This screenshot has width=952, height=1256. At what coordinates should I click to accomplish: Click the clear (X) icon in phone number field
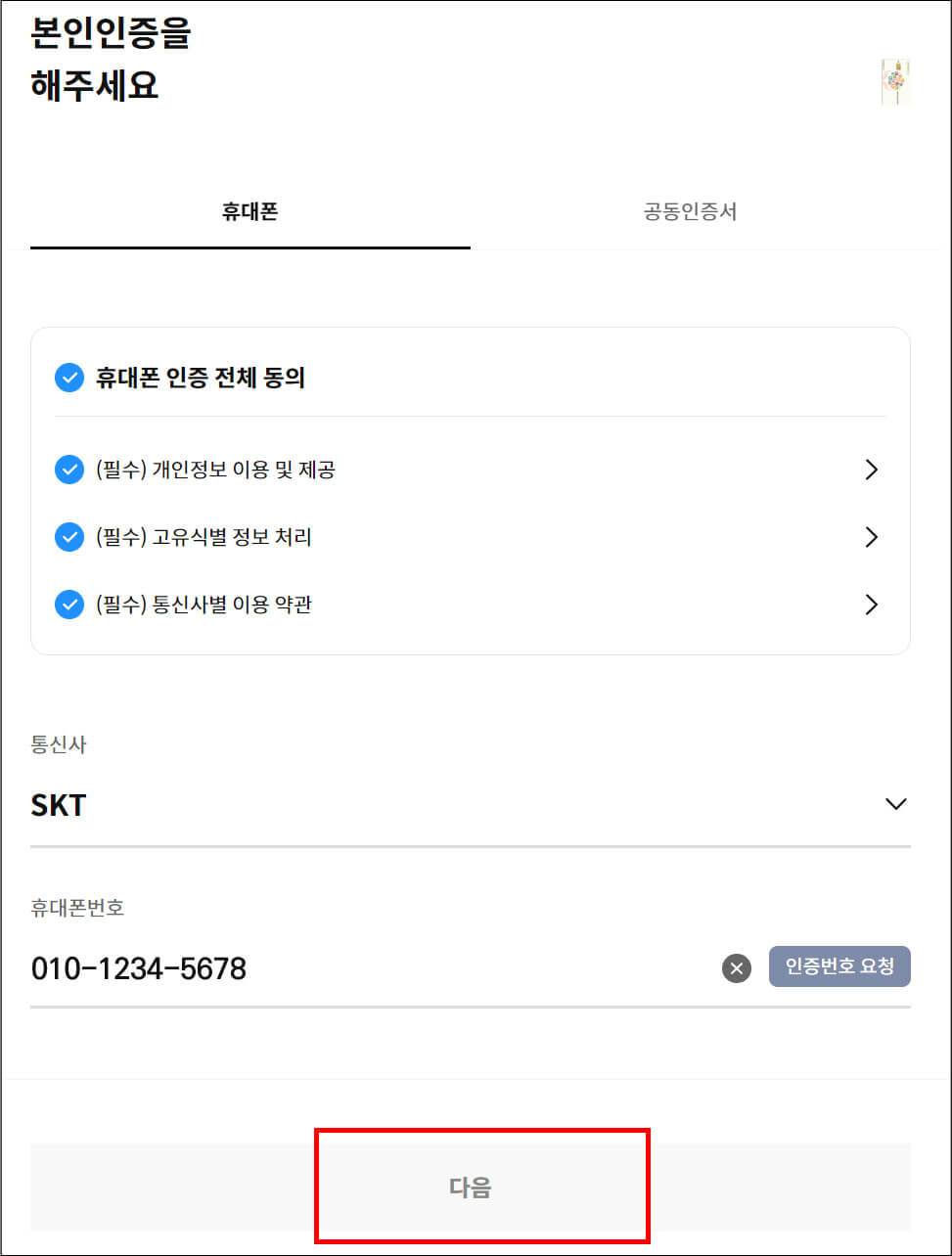pos(735,967)
